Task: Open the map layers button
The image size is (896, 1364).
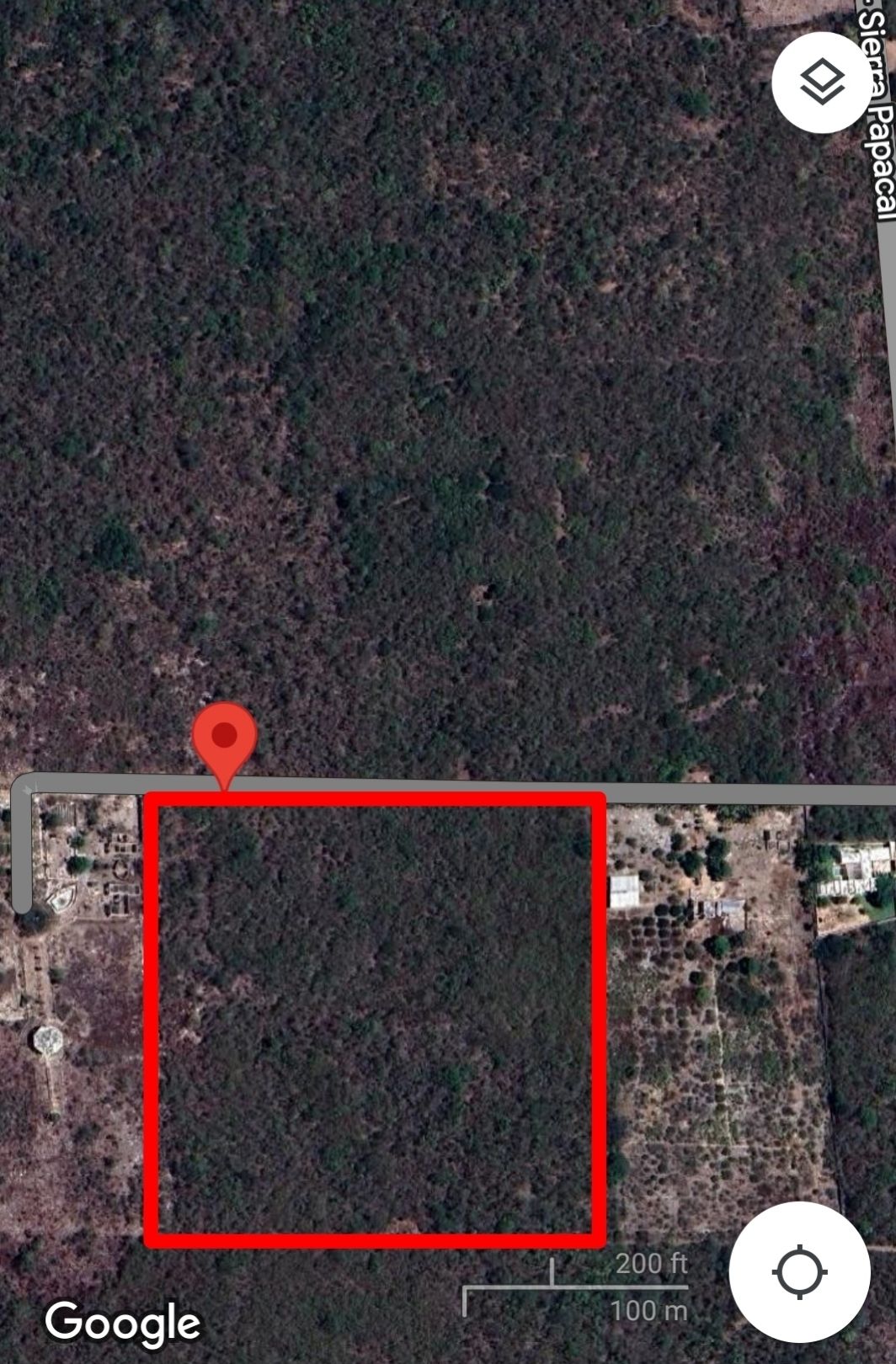Action: 821,83
